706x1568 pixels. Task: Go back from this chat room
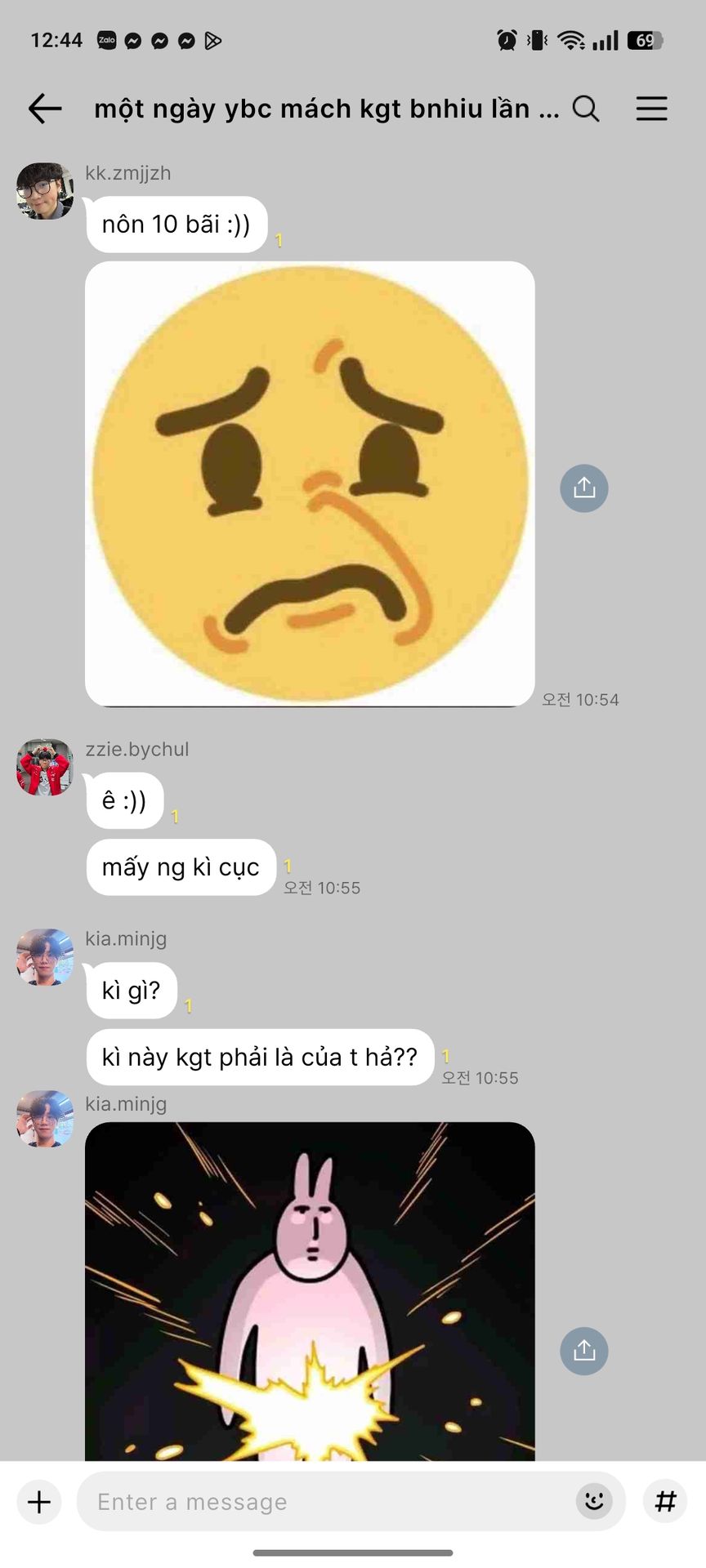tap(45, 109)
